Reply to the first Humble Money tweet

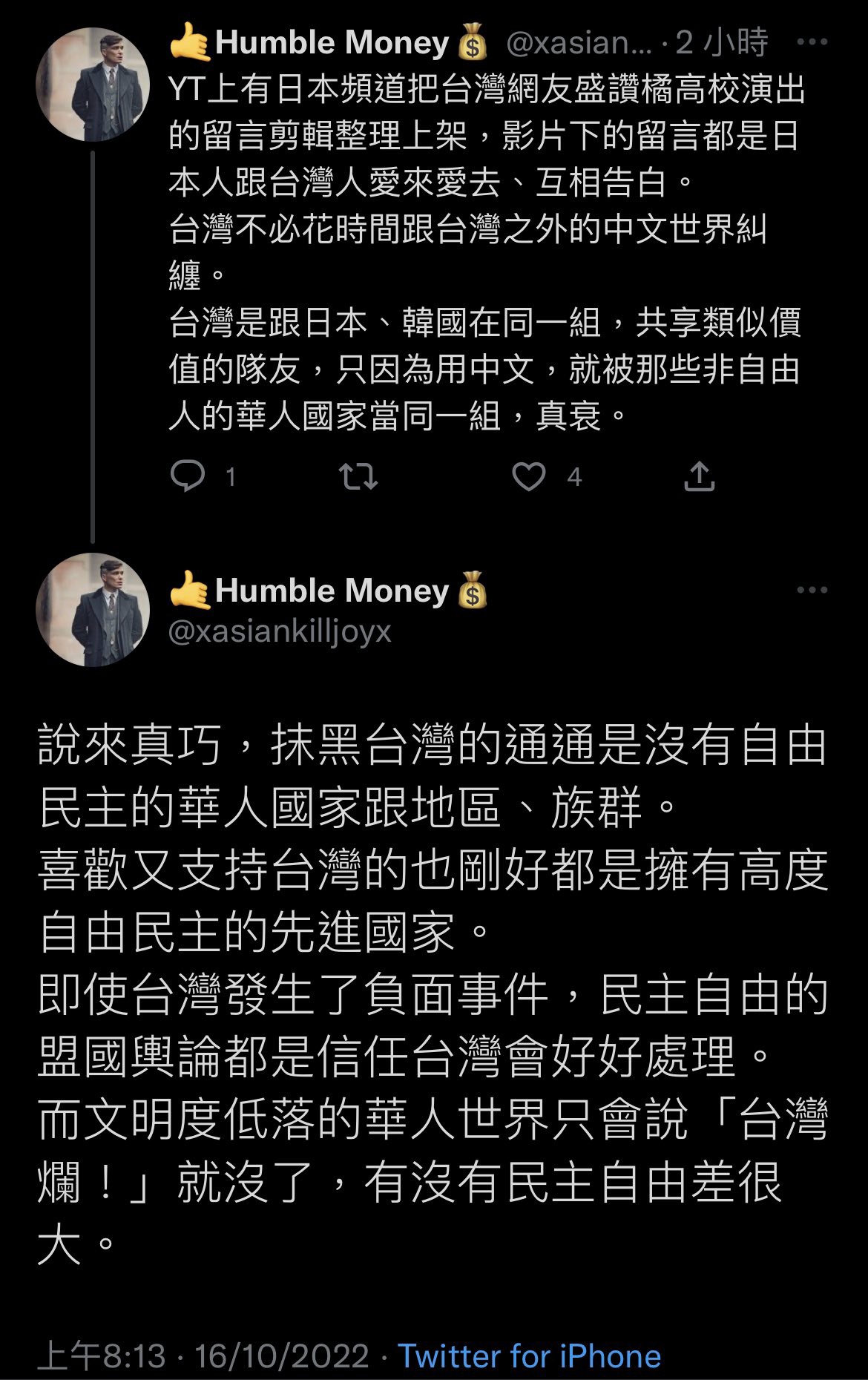click(x=188, y=476)
